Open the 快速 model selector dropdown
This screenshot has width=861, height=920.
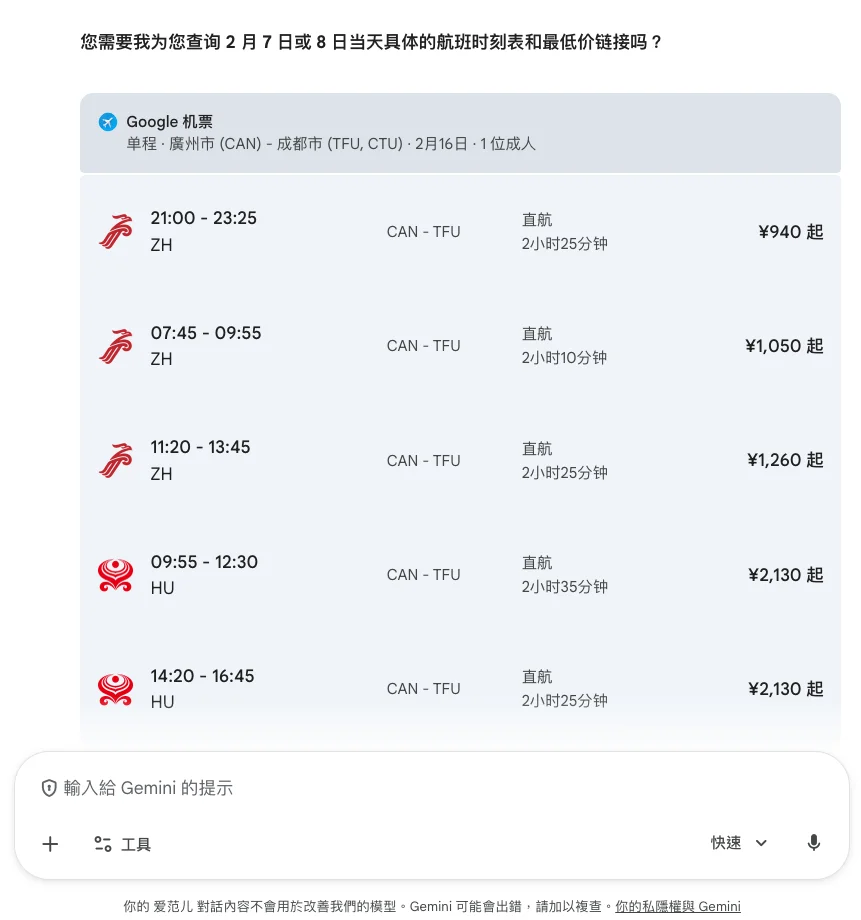tap(737, 842)
